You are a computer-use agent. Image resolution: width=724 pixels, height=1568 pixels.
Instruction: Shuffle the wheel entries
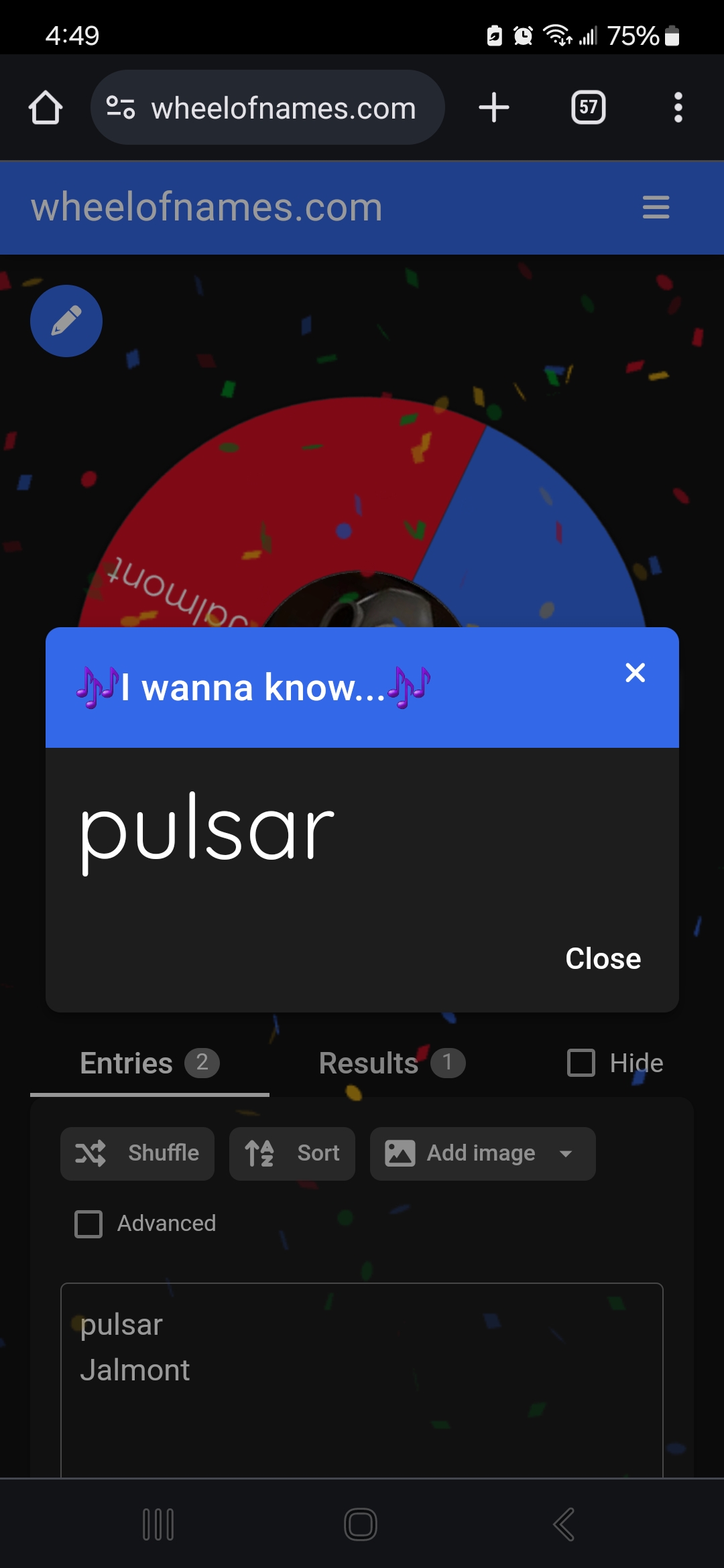pyautogui.click(x=137, y=1153)
